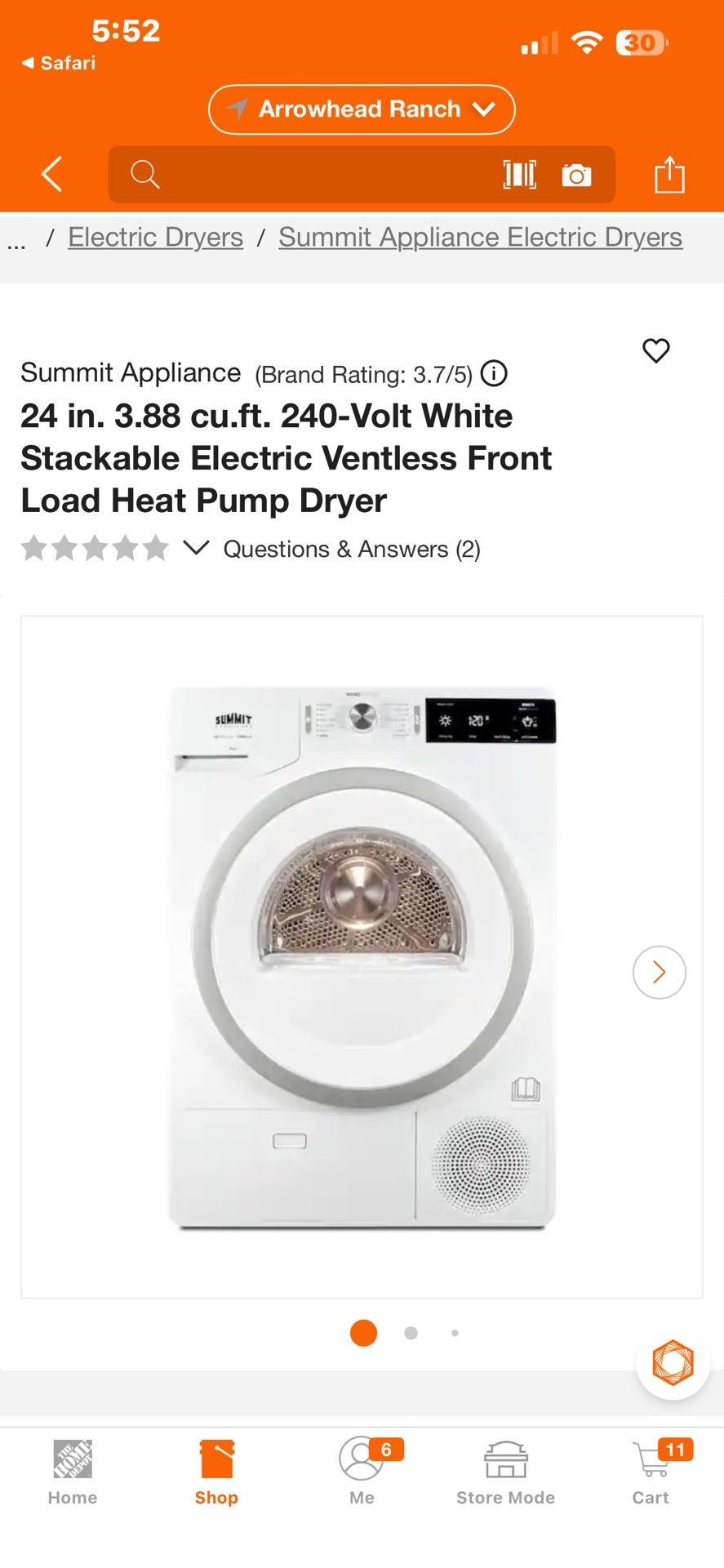Show the next product image
This screenshot has height=1568, width=724.
[659, 972]
